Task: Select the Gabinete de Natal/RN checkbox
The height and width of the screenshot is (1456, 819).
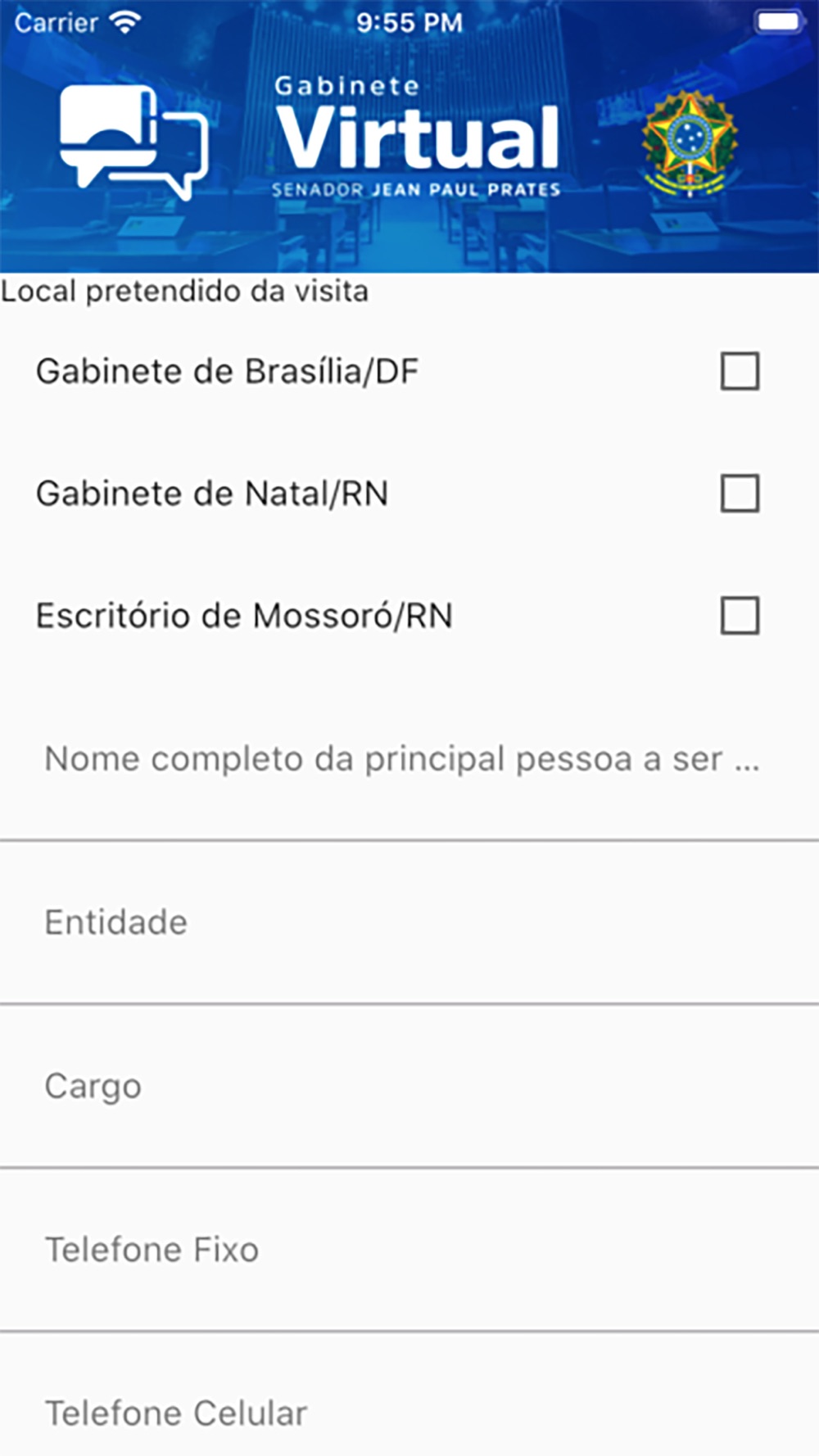Action: click(740, 494)
